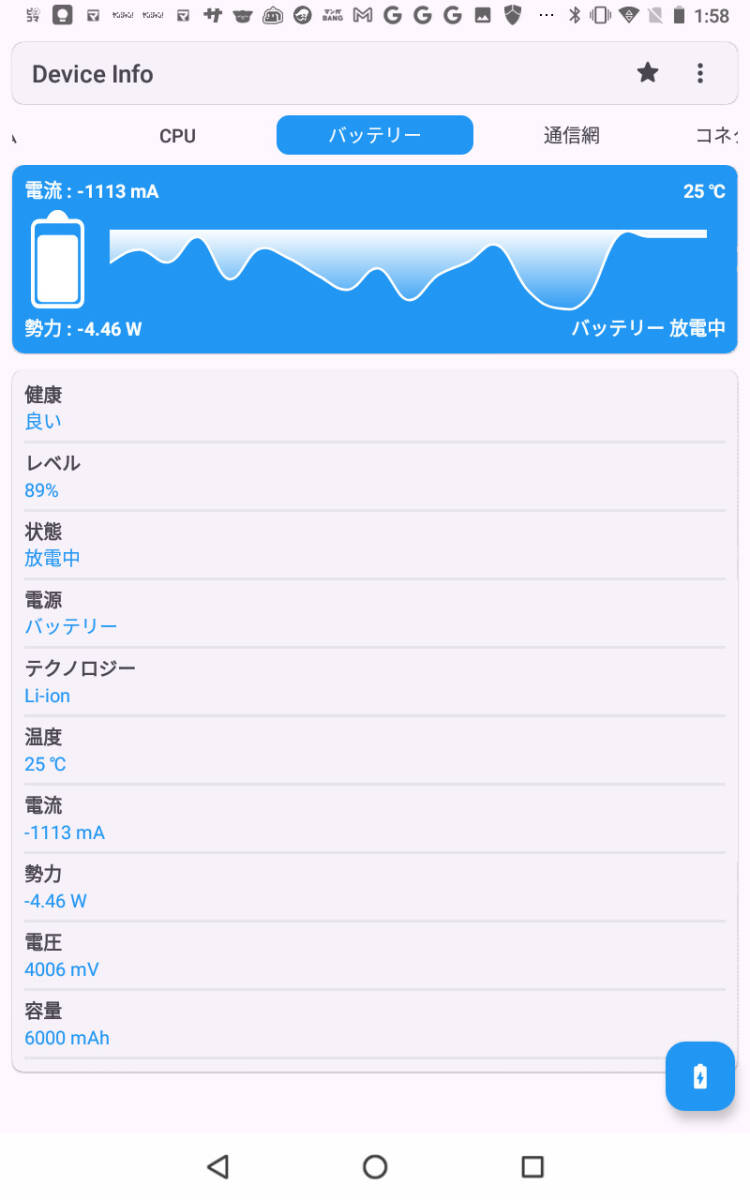Switch to the CPU tab
This screenshot has width=750, height=1200.
177,136
